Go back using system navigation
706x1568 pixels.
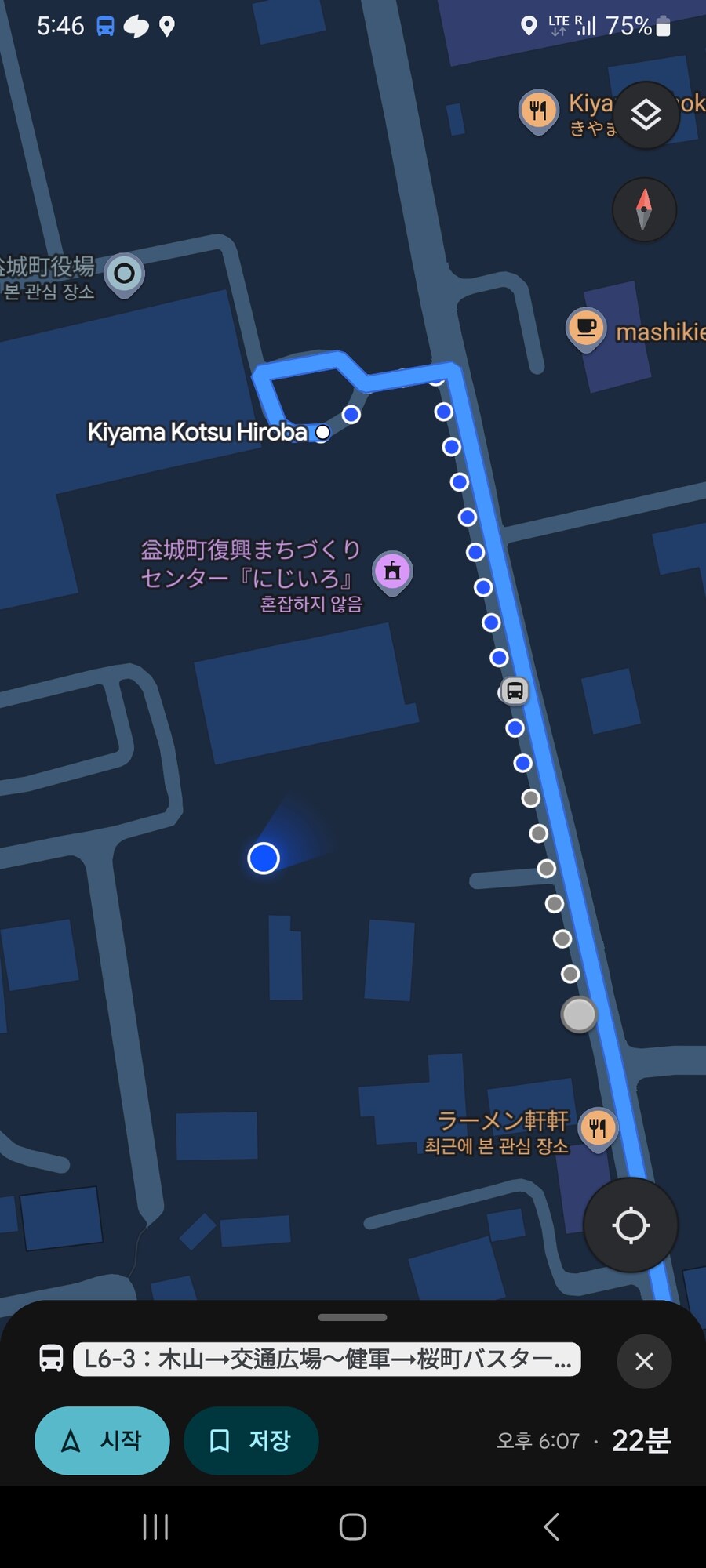click(x=551, y=1526)
